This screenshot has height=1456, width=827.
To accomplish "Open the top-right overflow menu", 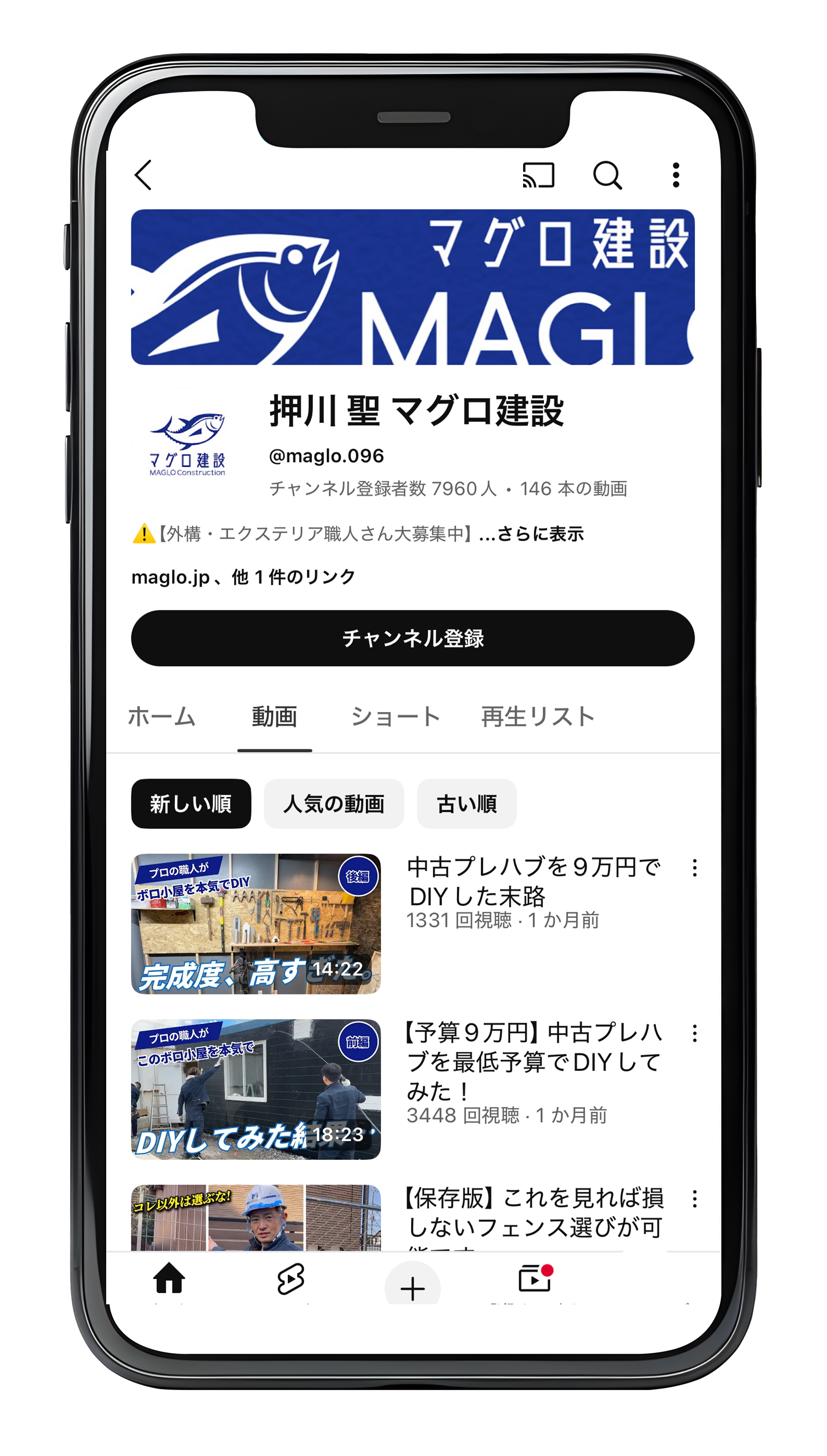I will (676, 175).
